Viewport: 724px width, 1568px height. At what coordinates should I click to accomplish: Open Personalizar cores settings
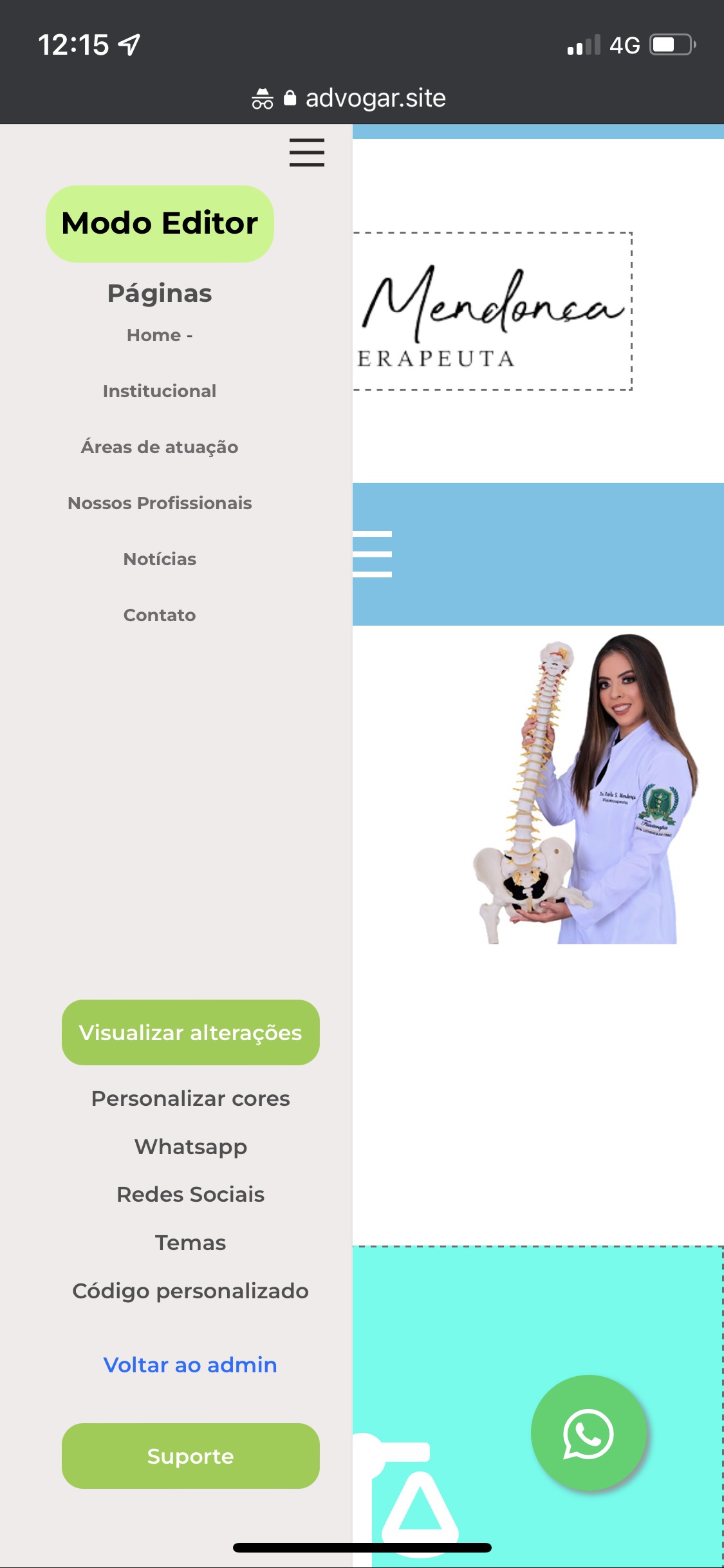(x=190, y=1098)
